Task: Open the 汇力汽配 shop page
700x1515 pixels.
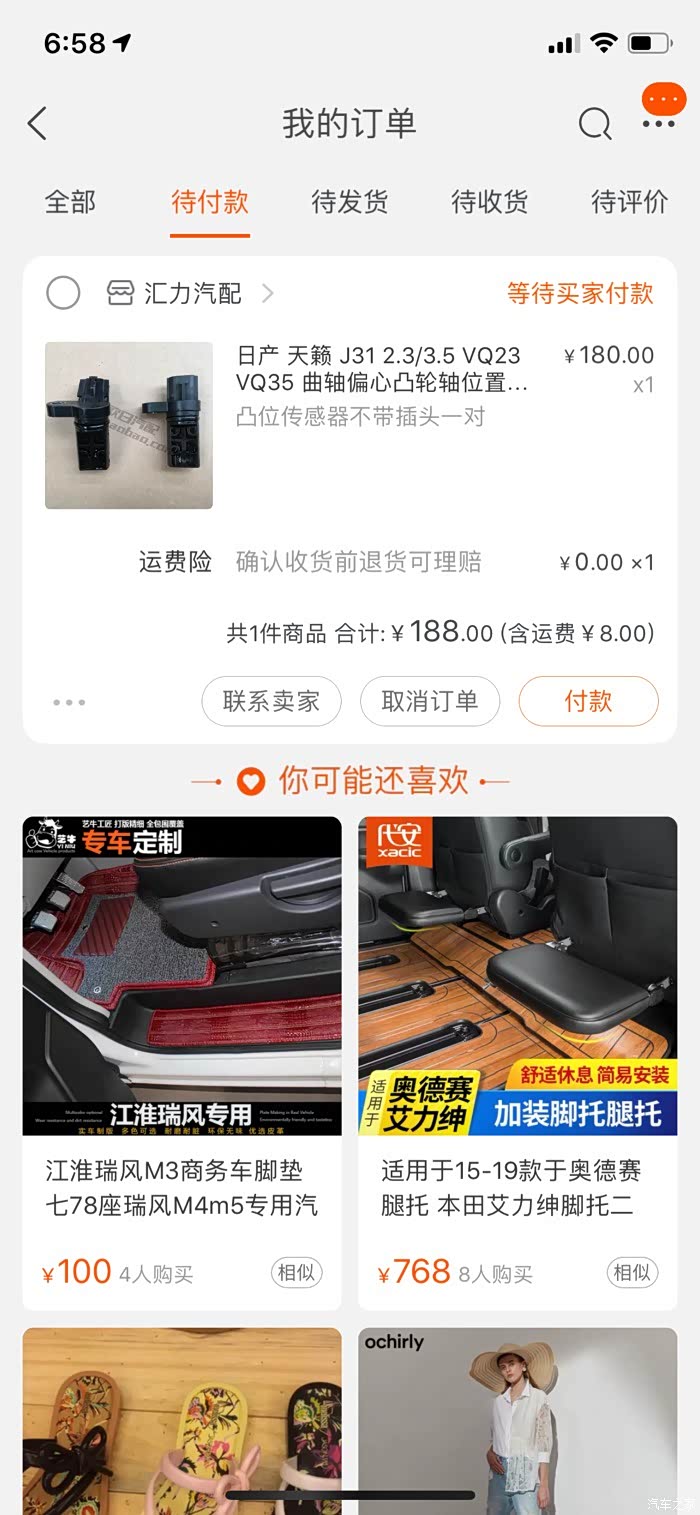Action: (x=192, y=293)
